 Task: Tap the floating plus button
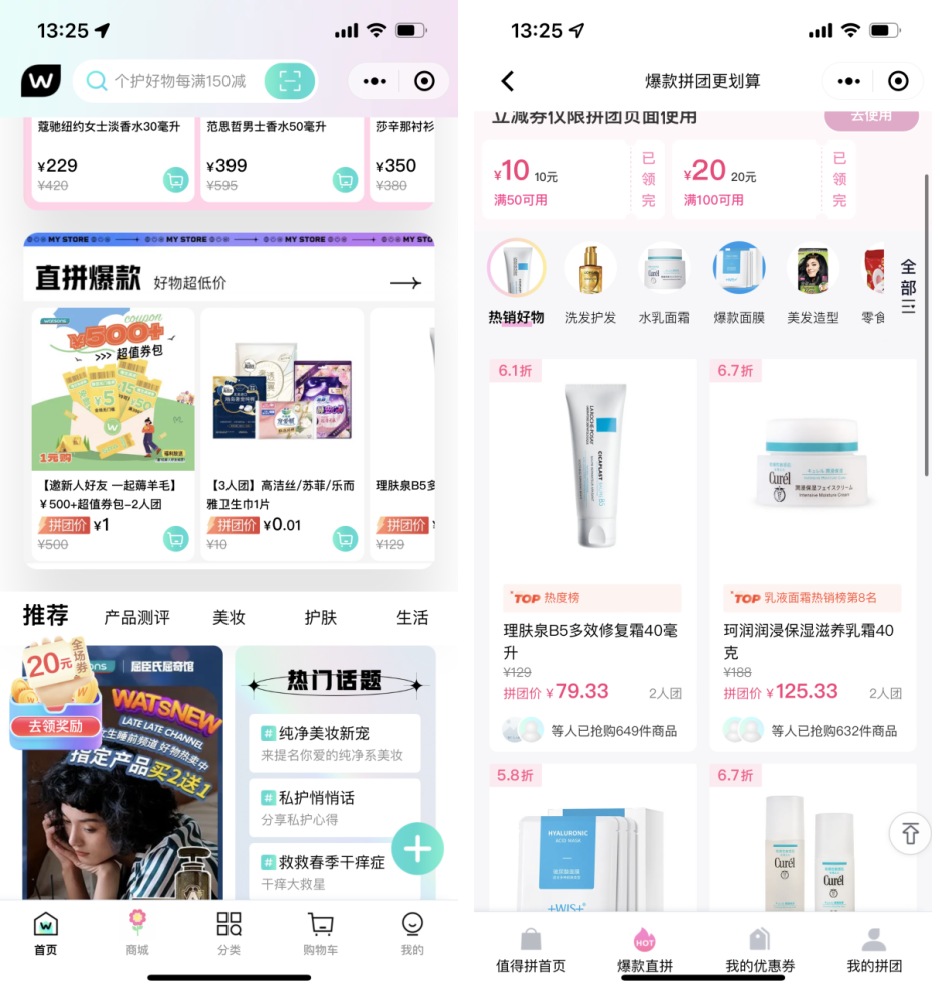tap(417, 849)
